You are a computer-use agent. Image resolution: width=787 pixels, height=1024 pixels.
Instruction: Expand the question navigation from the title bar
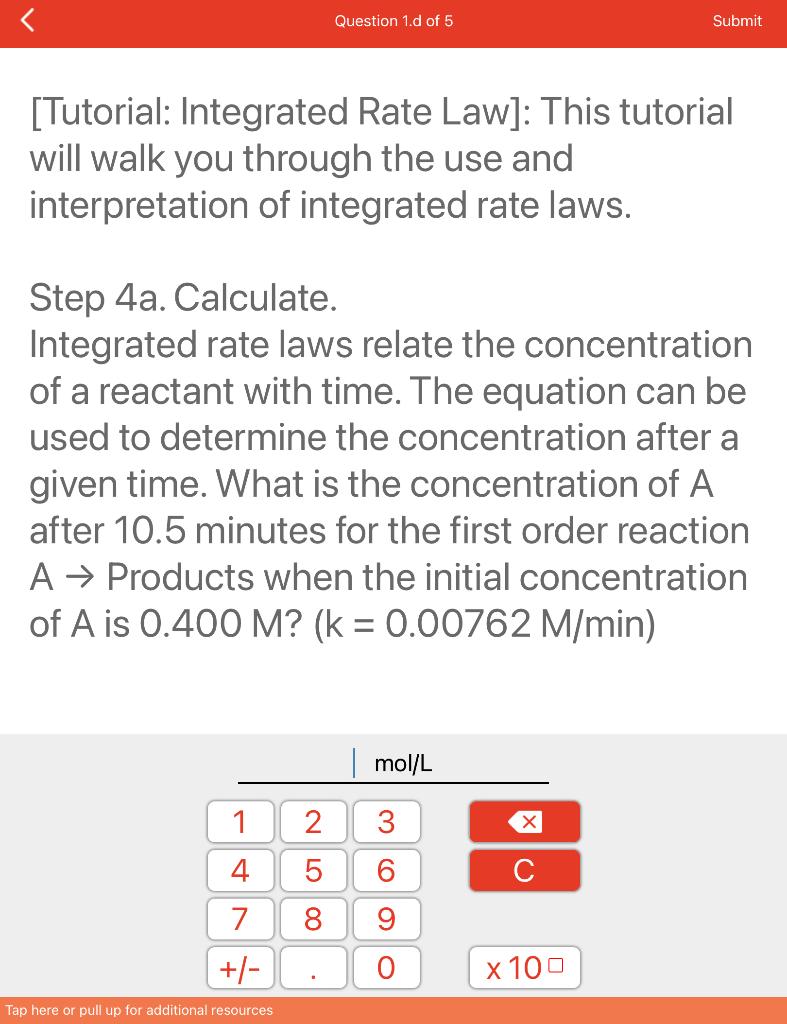394,21
